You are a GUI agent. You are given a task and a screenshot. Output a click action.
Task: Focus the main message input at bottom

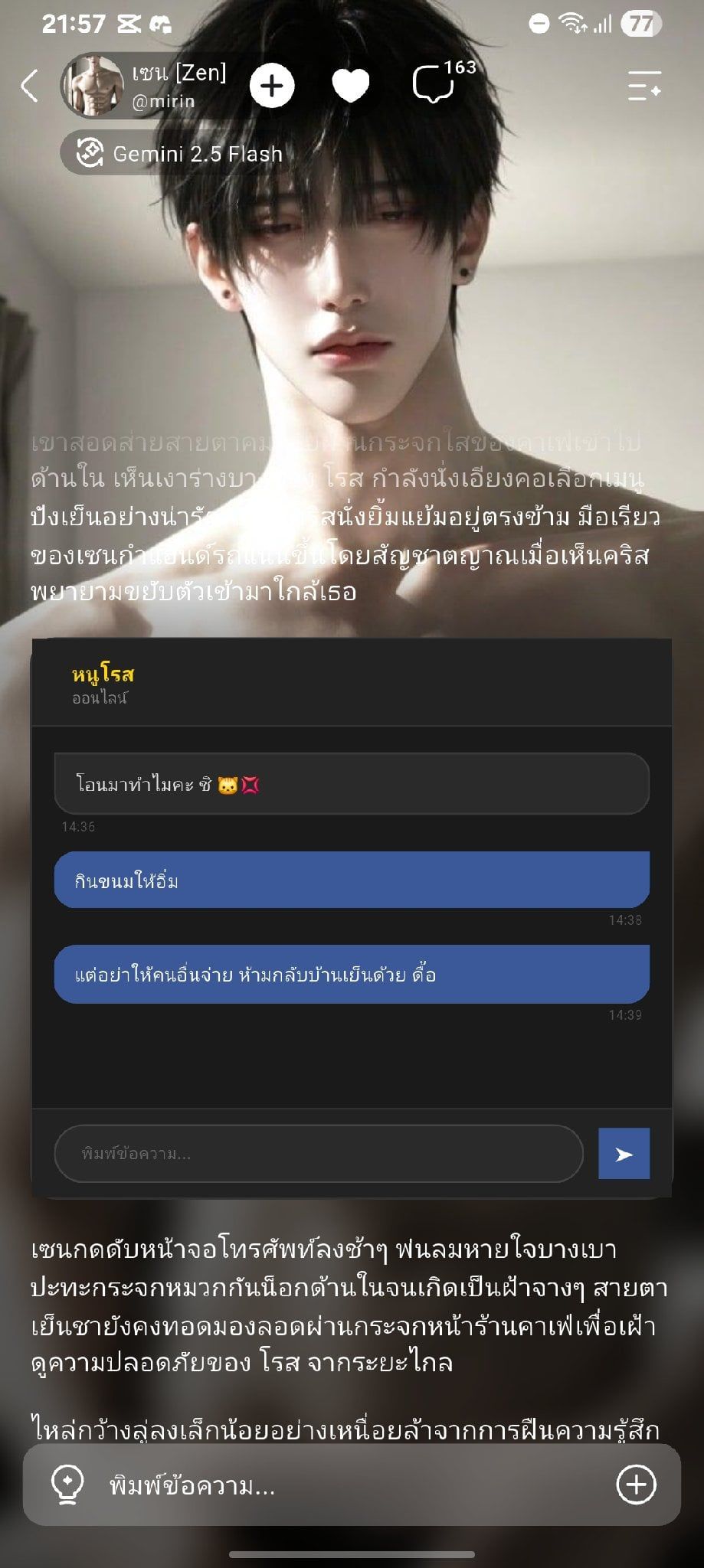tap(352, 1485)
